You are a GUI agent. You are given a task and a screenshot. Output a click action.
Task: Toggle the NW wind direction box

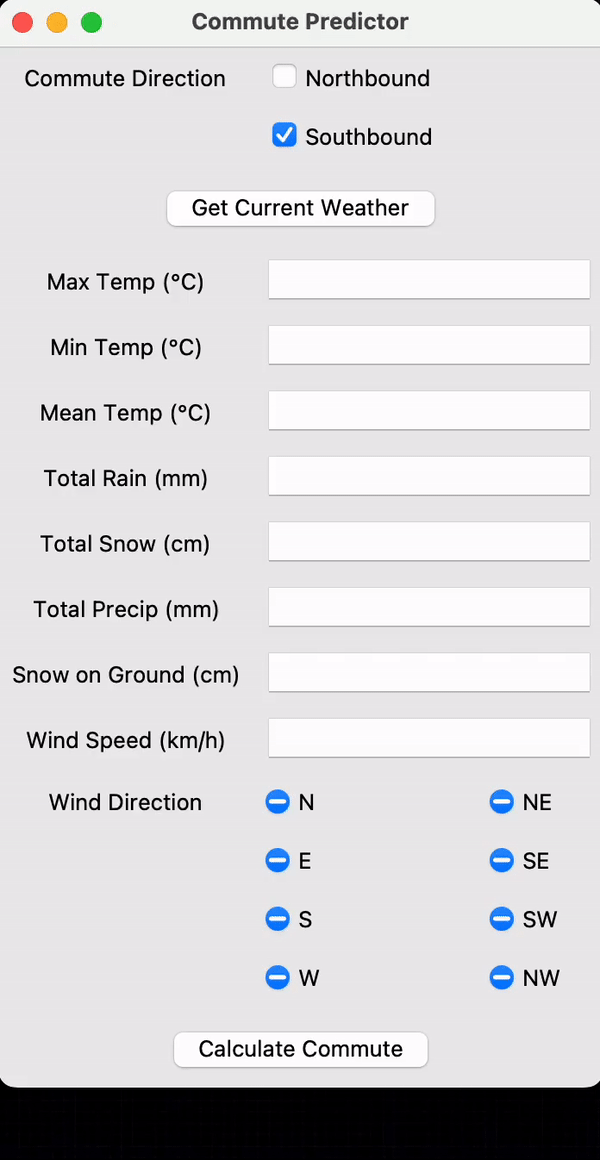pos(501,977)
